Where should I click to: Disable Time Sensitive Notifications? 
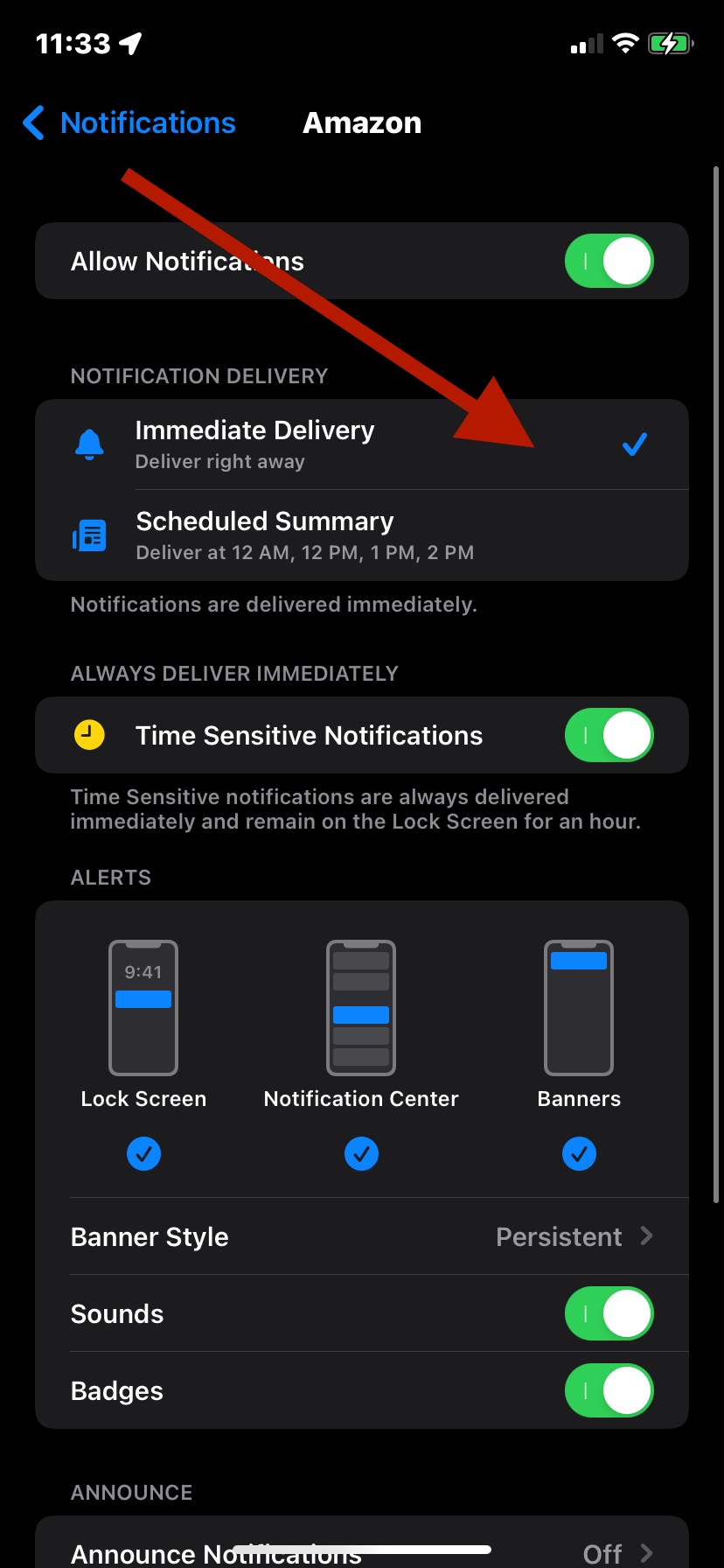point(609,735)
